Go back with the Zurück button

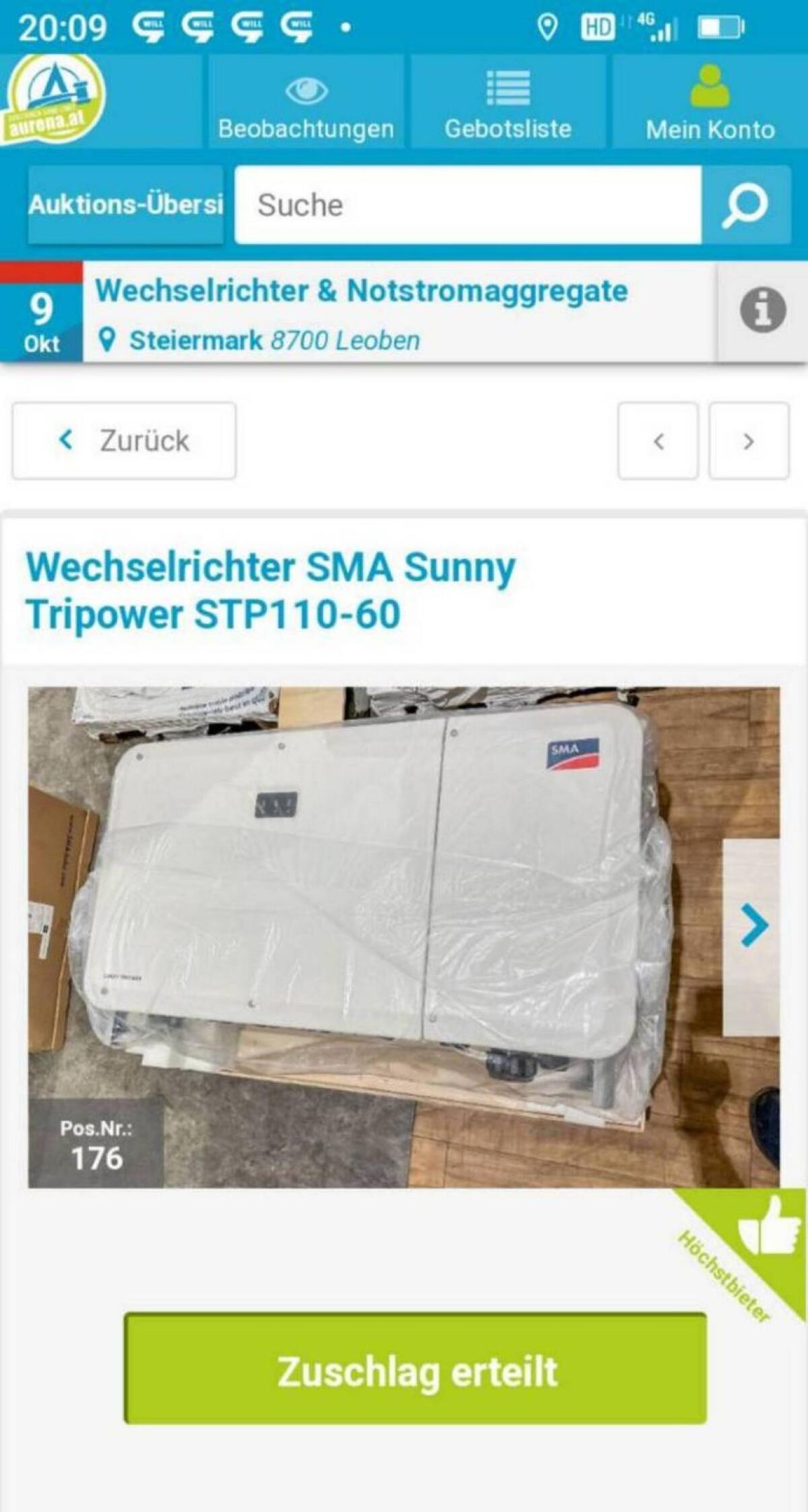(x=124, y=441)
